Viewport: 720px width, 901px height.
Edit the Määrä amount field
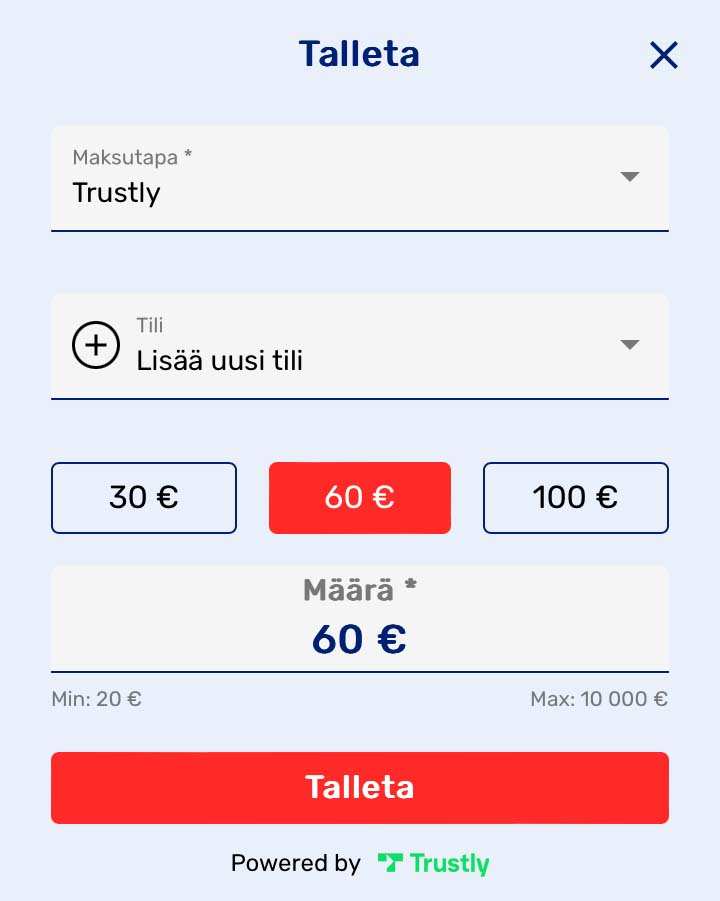359,638
